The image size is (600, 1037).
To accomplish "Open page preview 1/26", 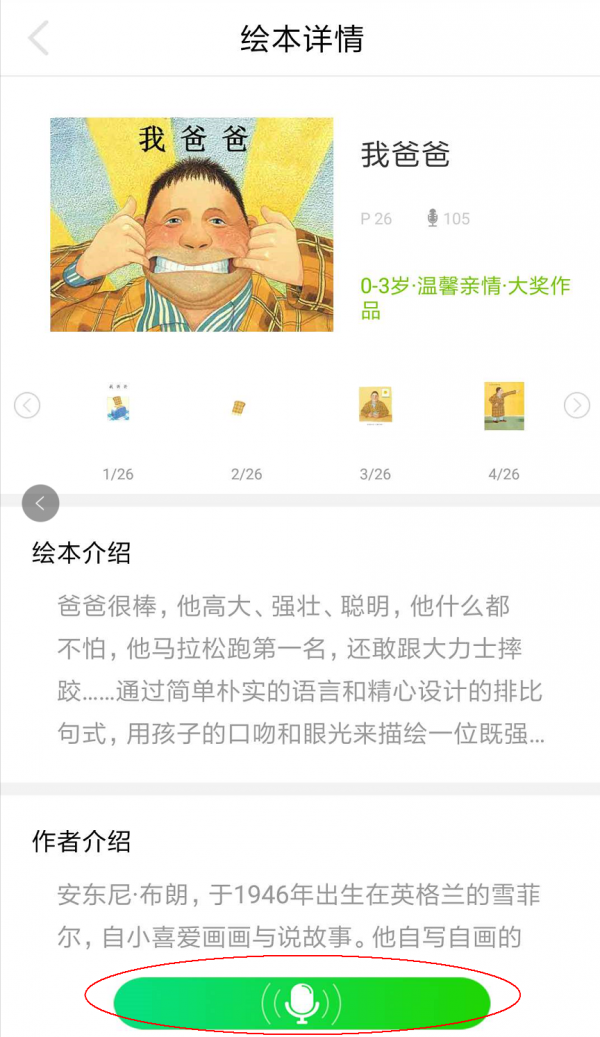I will (x=118, y=407).
